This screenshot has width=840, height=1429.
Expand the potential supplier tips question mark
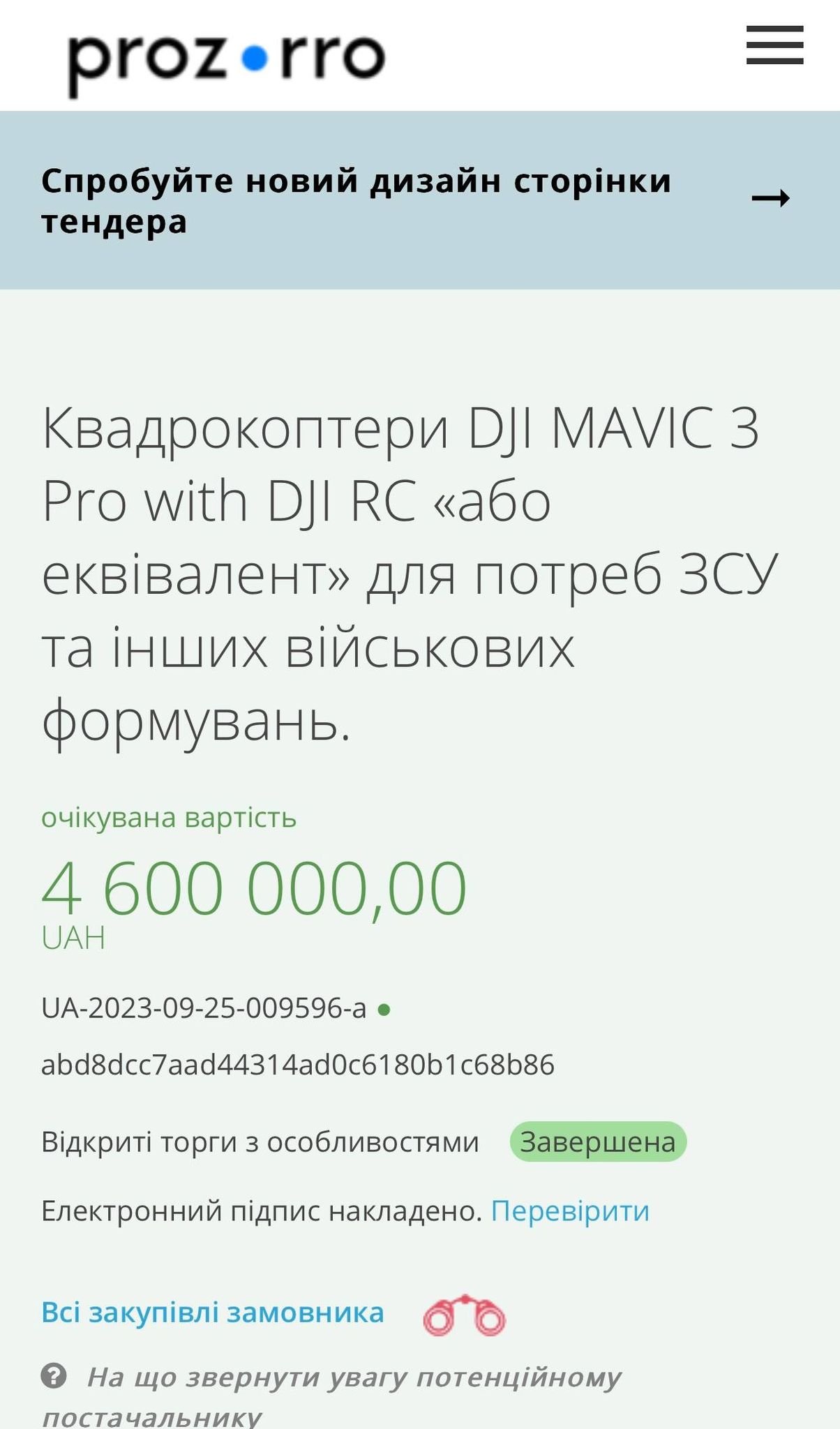(x=54, y=1376)
